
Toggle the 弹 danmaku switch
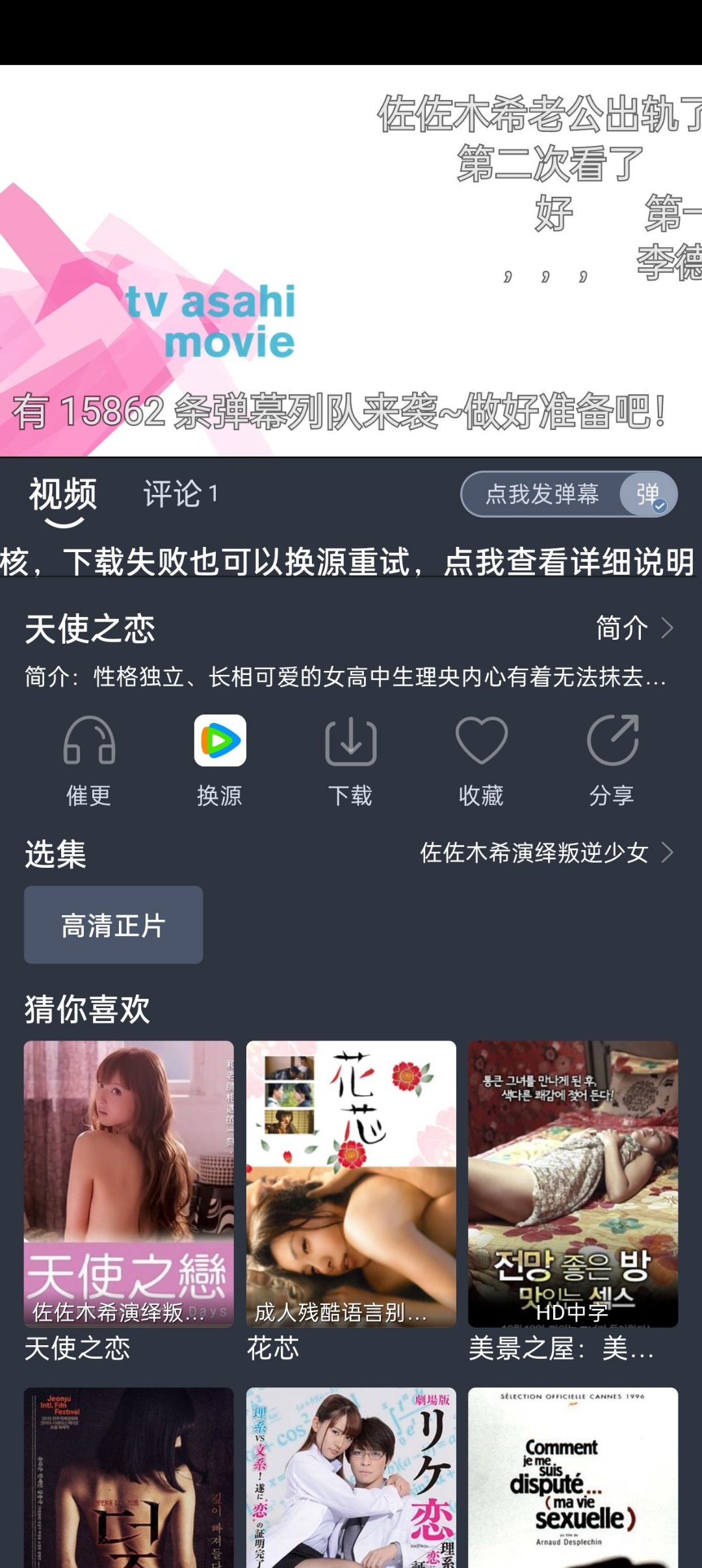[648, 494]
